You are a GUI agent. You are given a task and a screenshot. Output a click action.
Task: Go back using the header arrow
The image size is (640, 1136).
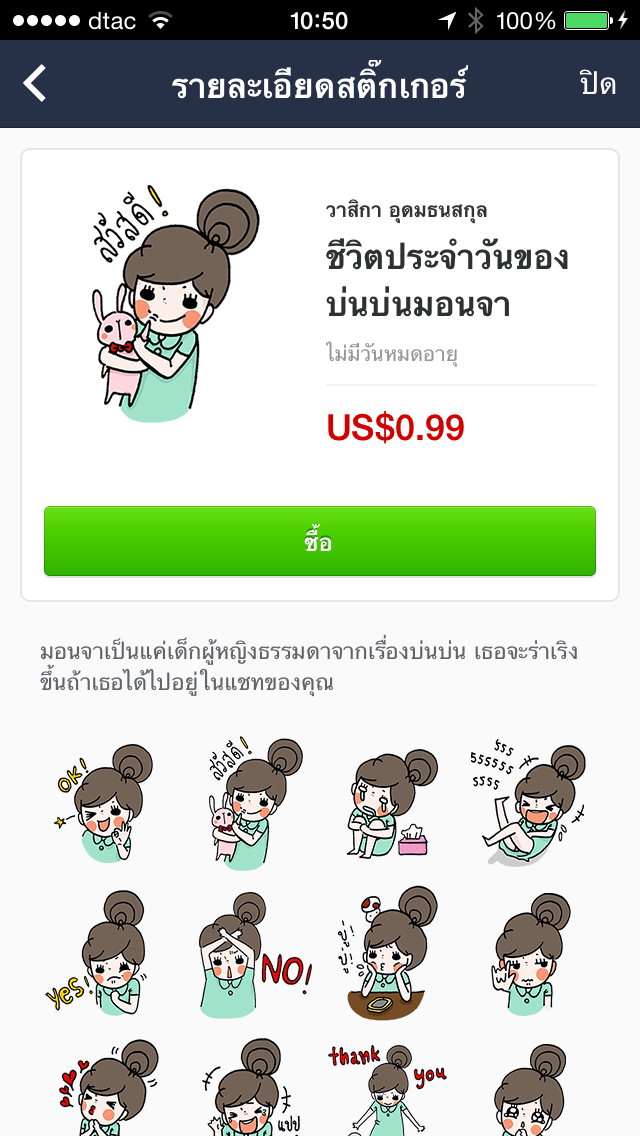pyautogui.click(x=35, y=84)
